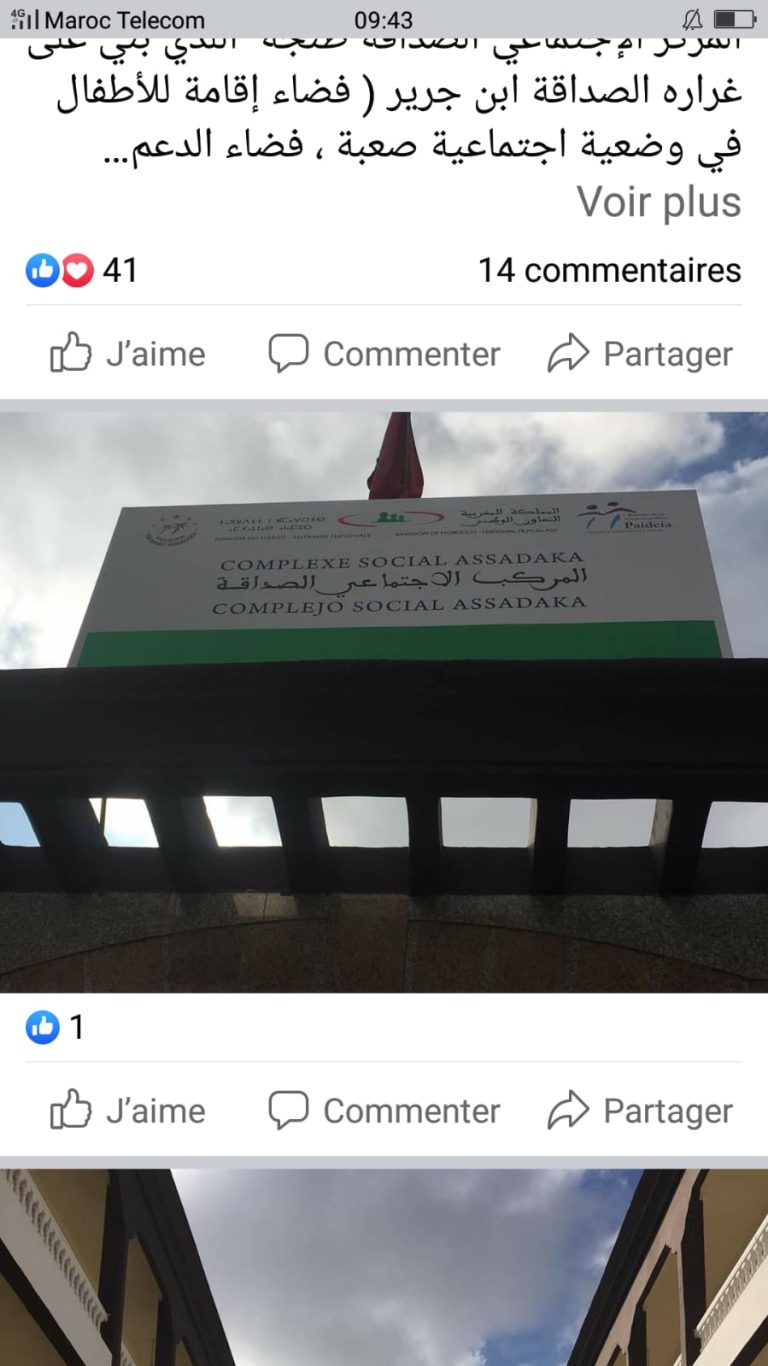The image size is (768, 1366).
Task: Open the courtyard sky photo at the bottom
Action: [x=384, y=1268]
